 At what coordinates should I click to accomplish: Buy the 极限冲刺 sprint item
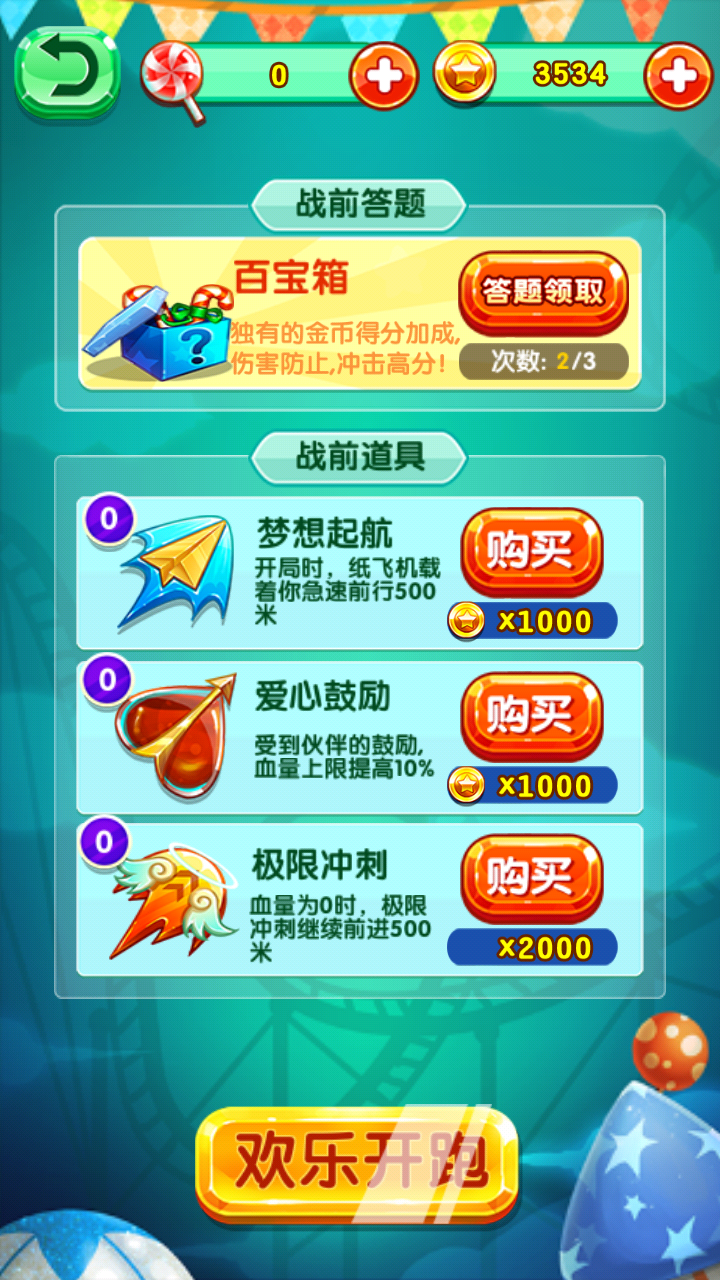pyautogui.click(x=531, y=878)
